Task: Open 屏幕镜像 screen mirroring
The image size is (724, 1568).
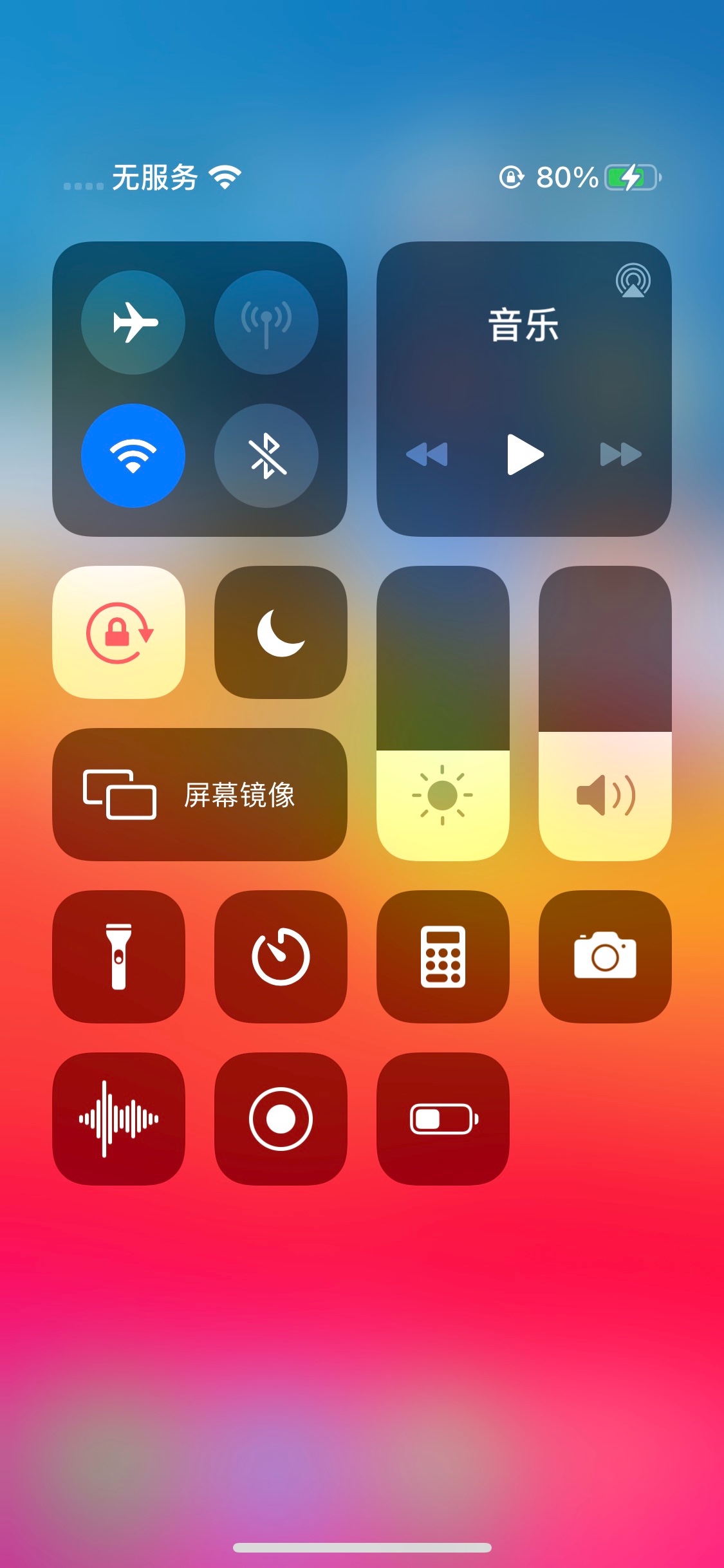Action: point(200,794)
